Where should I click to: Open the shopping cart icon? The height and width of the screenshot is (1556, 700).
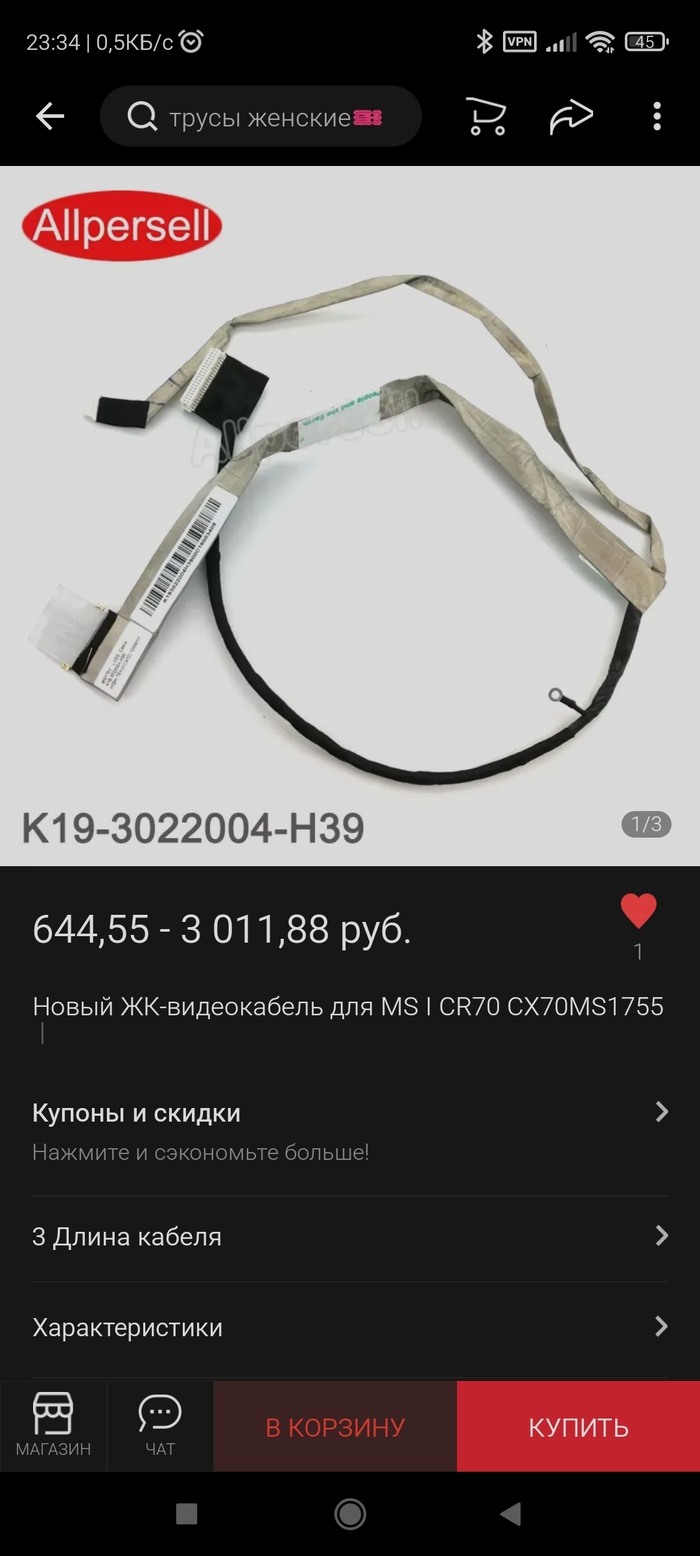point(486,117)
